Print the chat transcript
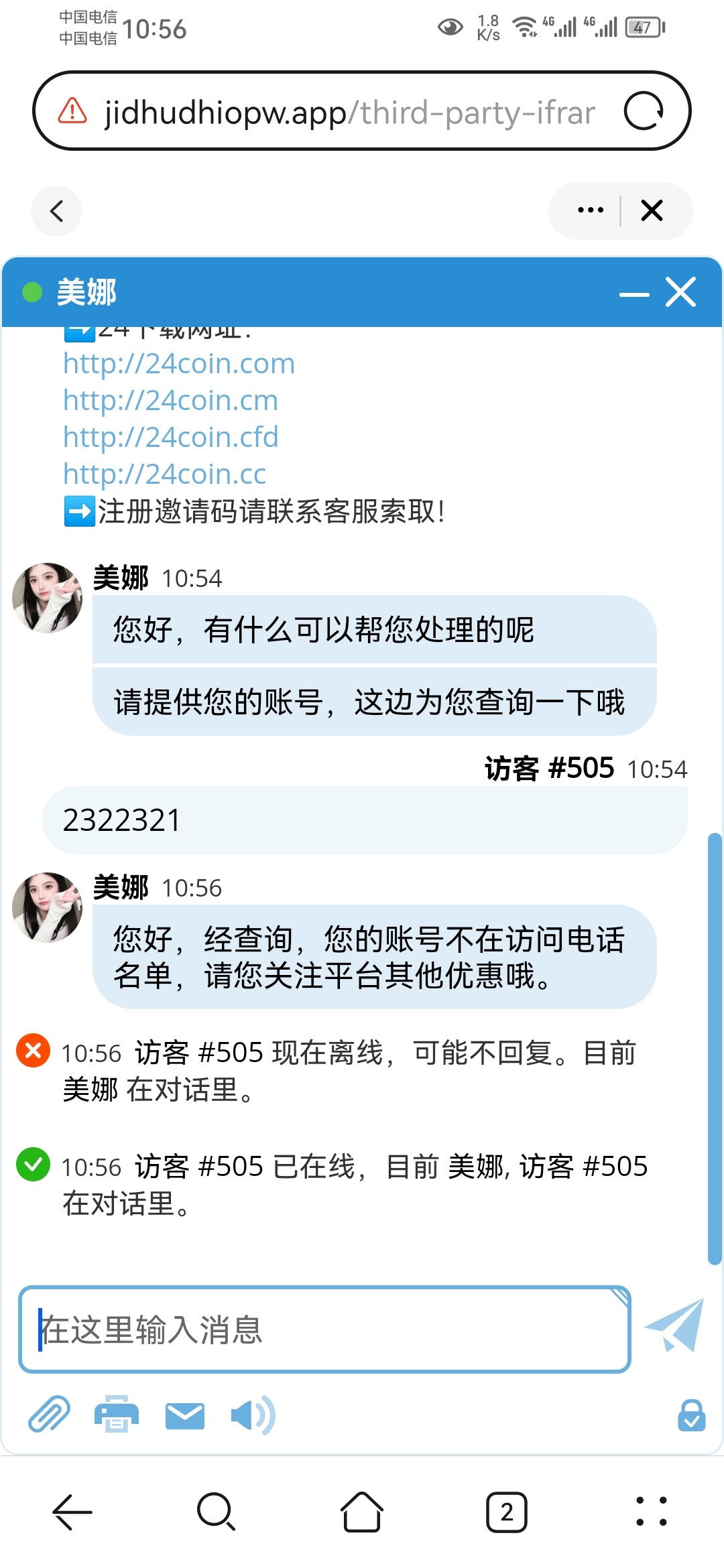The image size is (724, 1568). (117, 1414)
